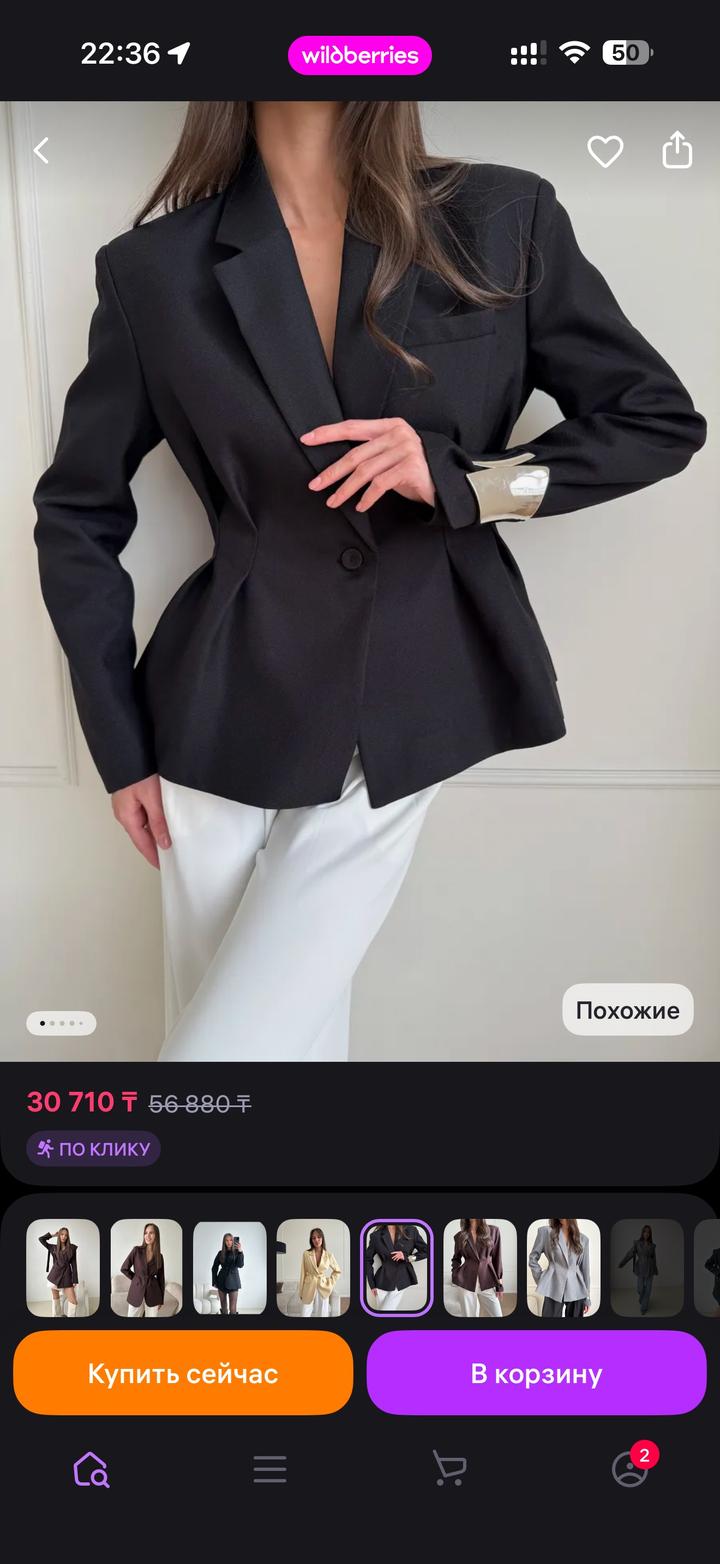Add this blazer to favorites
Image resolution: width=720 pixels, height=1564 pixels.
pyautogui.click(x=604, y=151)
